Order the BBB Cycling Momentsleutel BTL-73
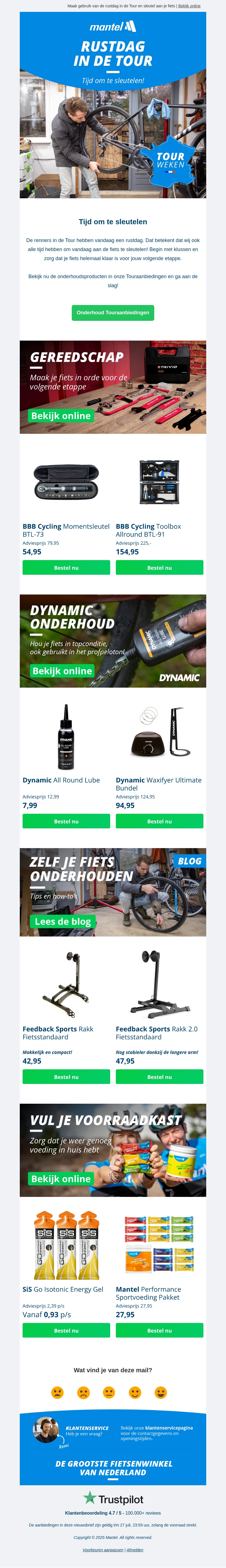This screenshot has width=226, height=1568. 66,568
